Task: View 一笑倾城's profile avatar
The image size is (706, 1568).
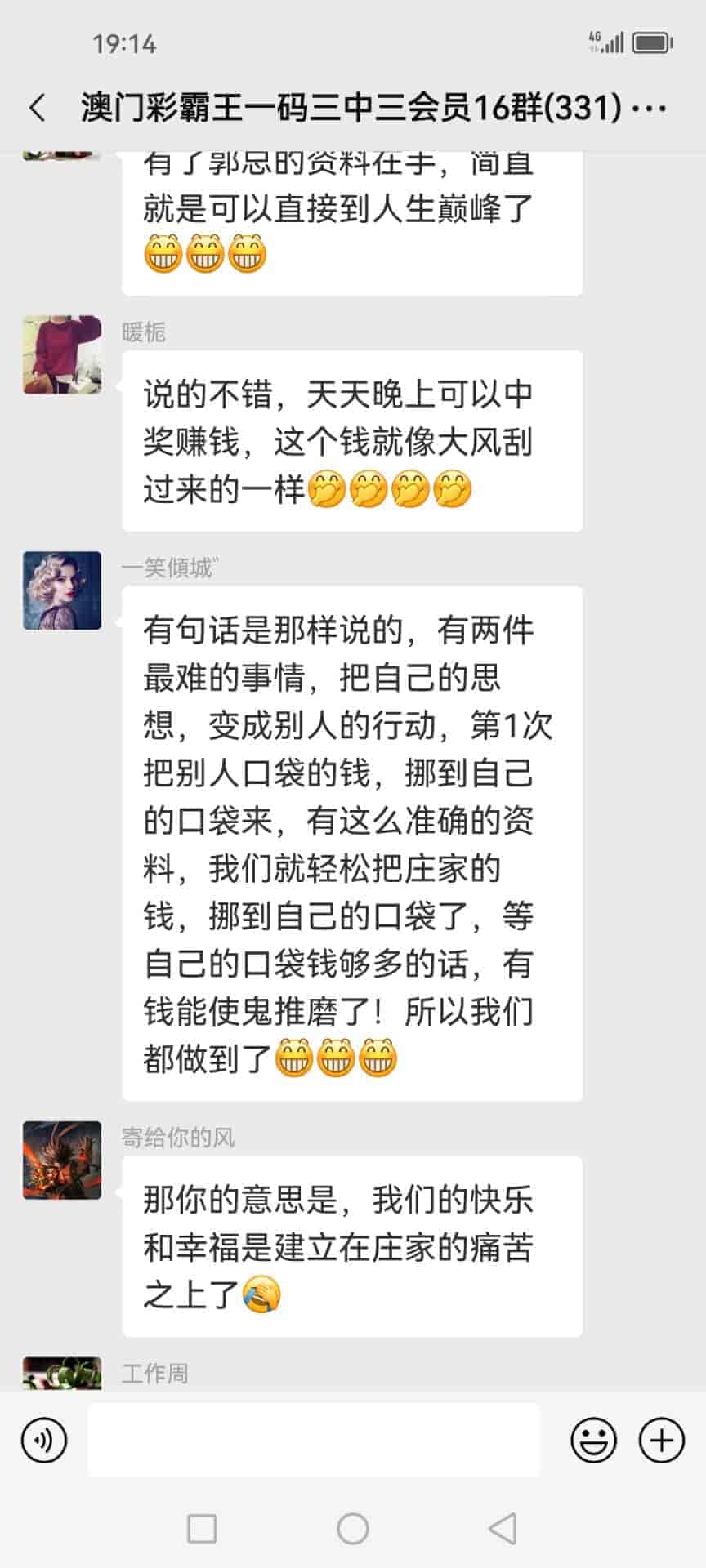Action: [x=62, y=590]
